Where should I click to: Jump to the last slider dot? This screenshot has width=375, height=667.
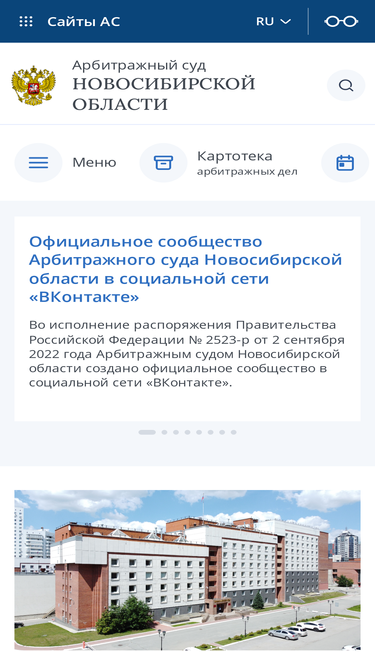233,432
